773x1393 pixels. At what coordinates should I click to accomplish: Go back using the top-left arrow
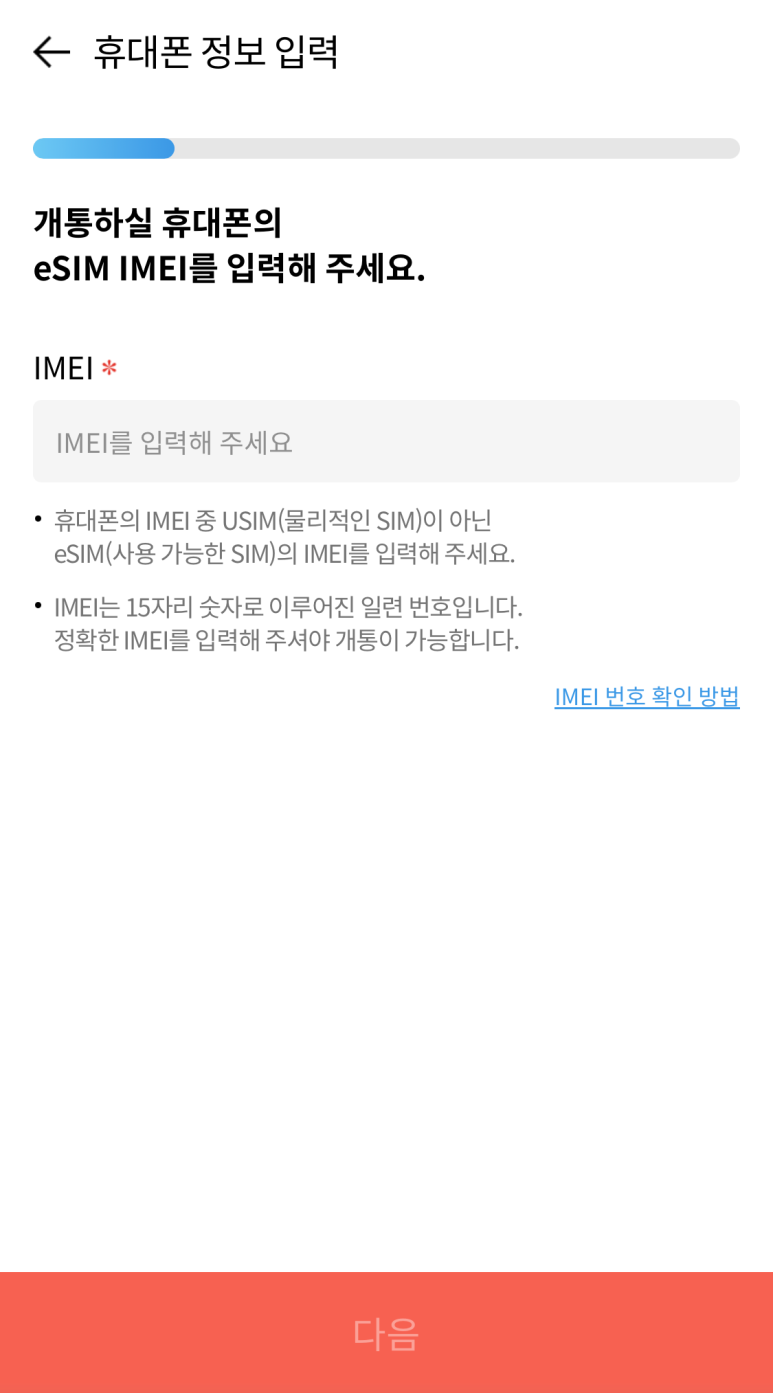click(x=51, y=52)
